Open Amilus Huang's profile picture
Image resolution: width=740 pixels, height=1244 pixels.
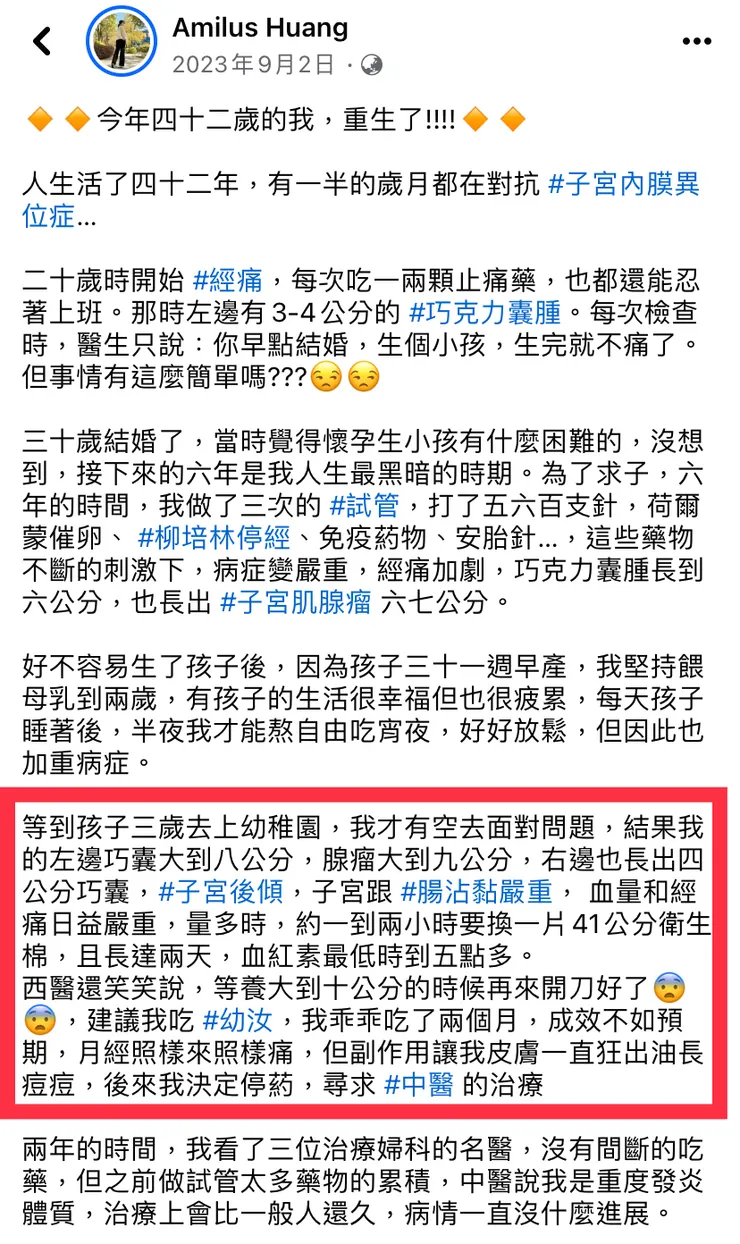(122, 42)
